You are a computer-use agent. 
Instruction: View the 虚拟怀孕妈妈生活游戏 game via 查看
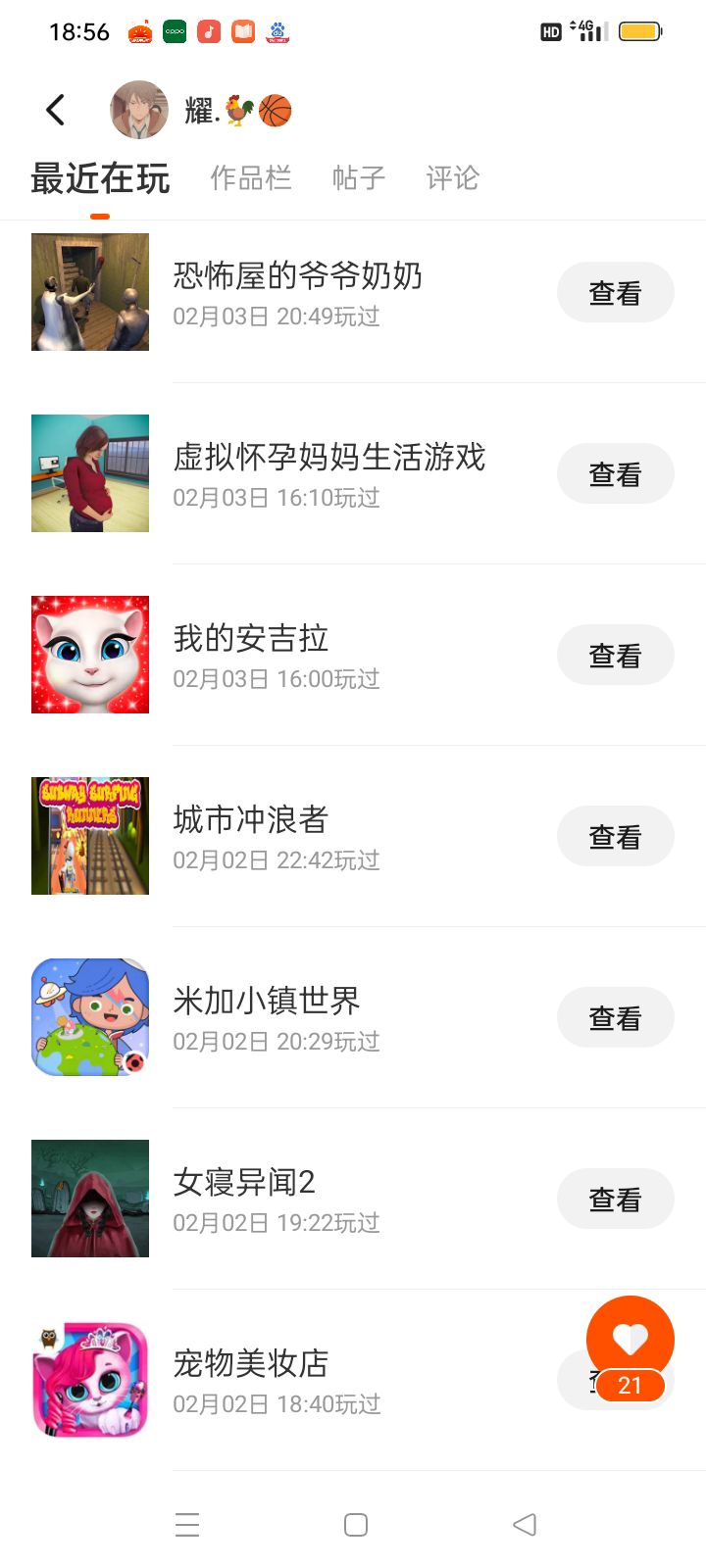pyautogui.click(x=615, y=473)
